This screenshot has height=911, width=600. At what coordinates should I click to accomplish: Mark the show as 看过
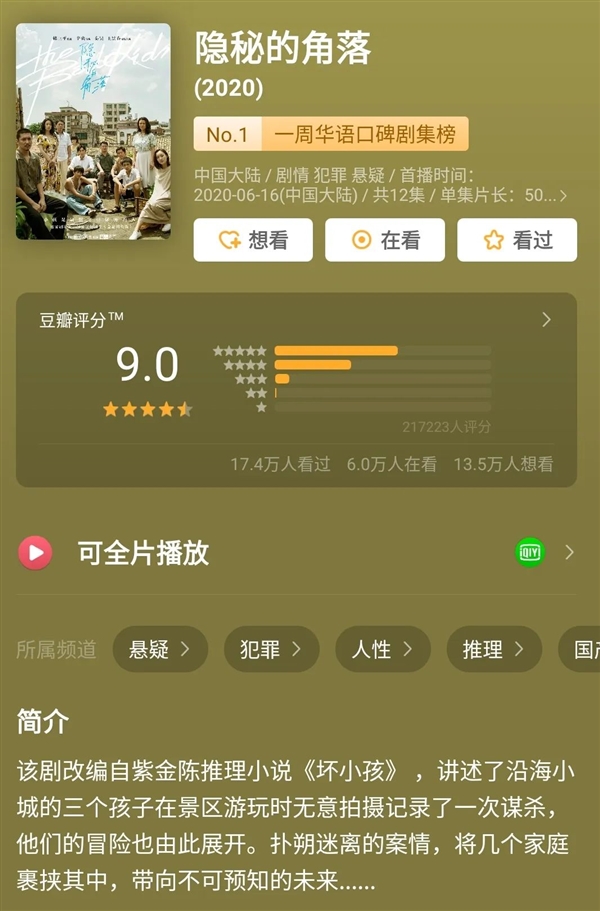517,240
